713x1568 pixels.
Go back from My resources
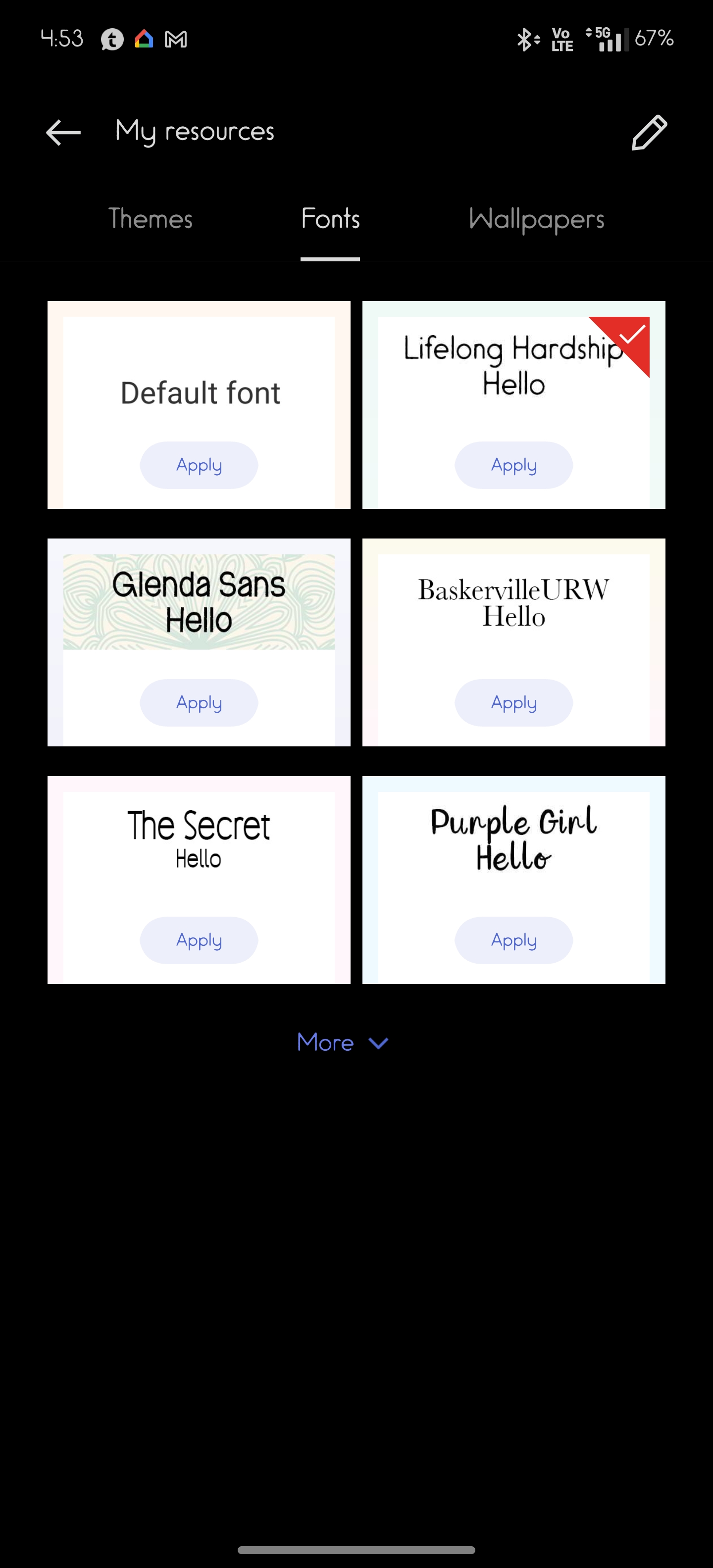tap(63, 132)
